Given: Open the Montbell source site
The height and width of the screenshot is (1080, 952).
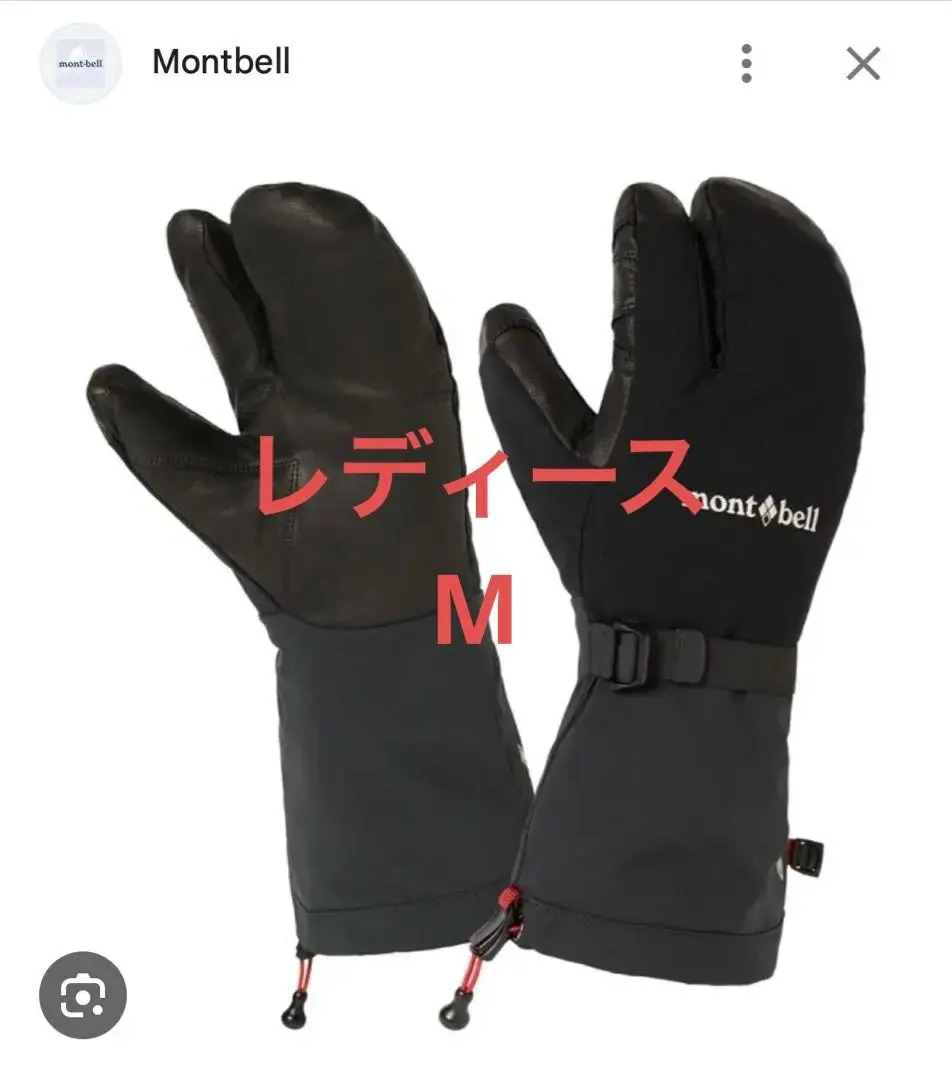Looking at the screenshot, I should click(221, 62).
